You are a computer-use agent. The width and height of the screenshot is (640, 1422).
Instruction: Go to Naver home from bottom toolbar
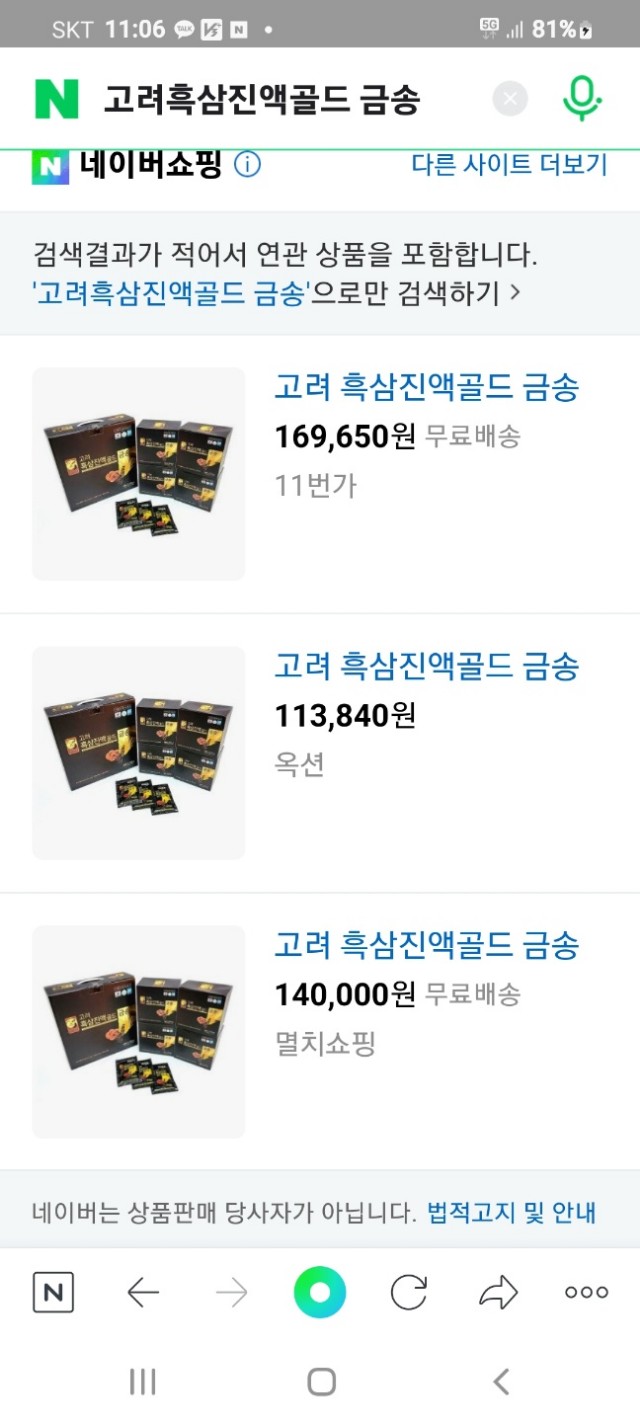click(x=53, y=1292)
